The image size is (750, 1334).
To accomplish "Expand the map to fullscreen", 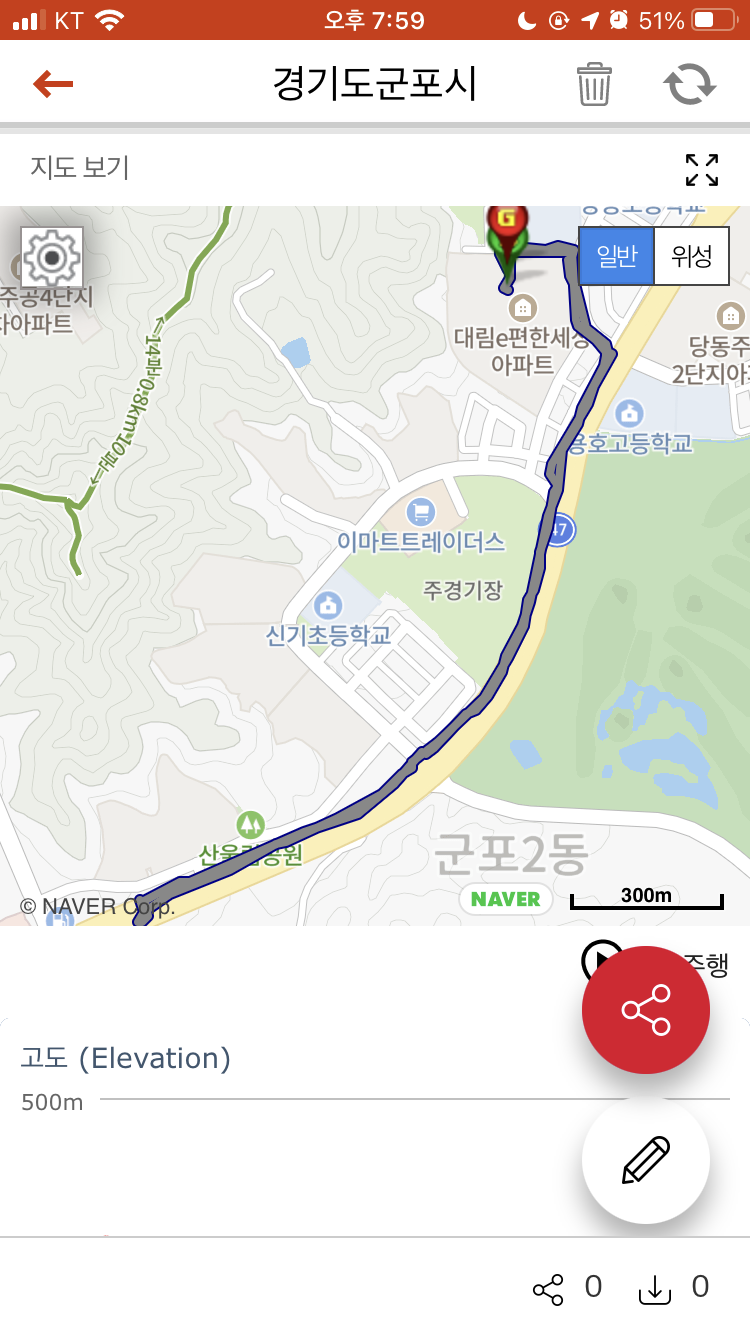I will (x=702, y=170).
